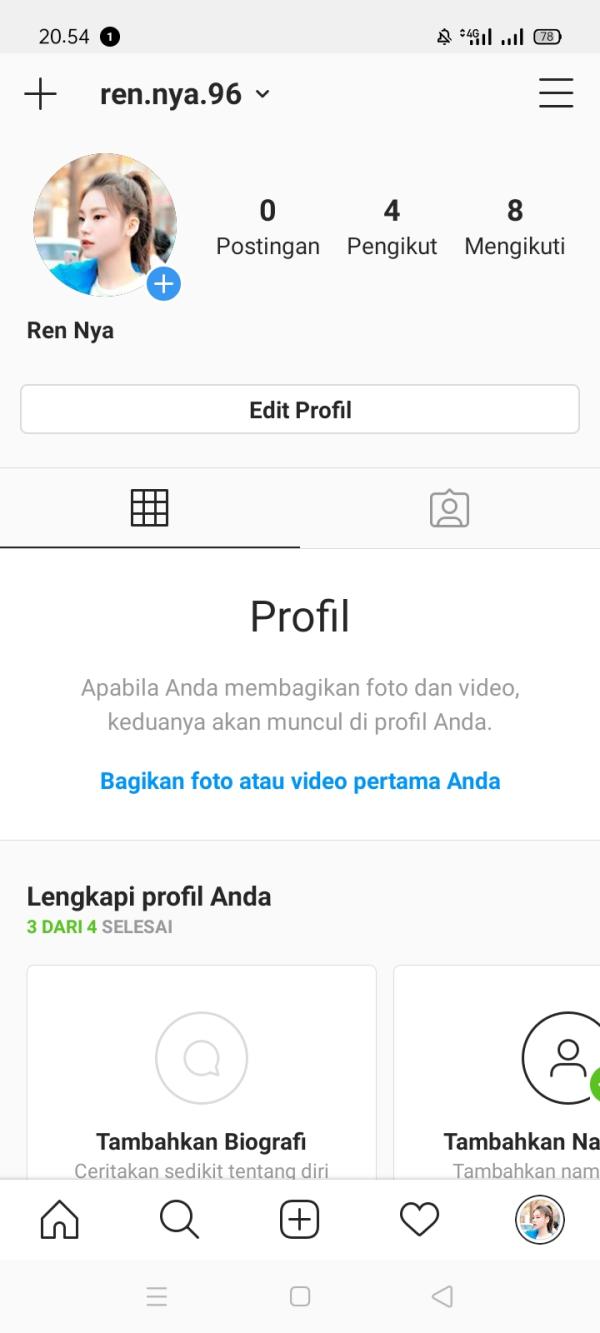Go to the Home feed tab
Screen dimensions: 600x1333
tap(59, 1220)
